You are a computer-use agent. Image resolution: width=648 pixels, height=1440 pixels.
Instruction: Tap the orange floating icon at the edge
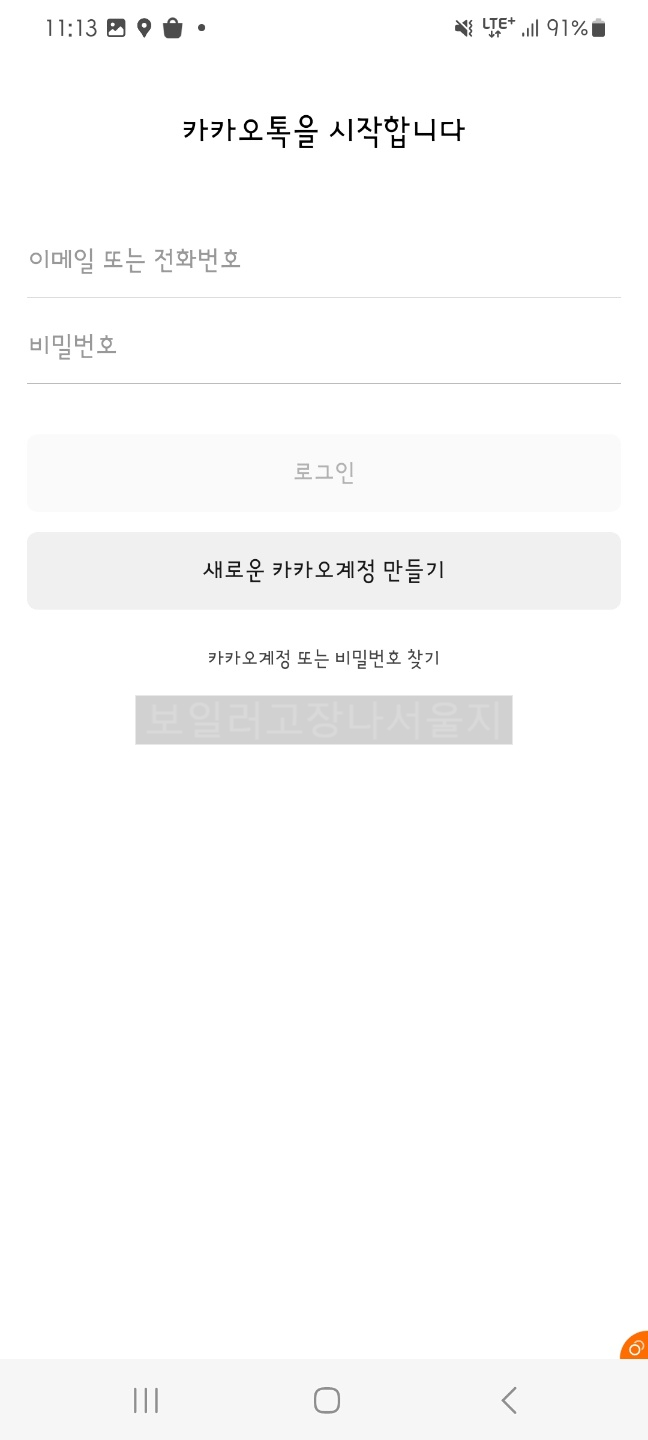tap(635, 1346)
